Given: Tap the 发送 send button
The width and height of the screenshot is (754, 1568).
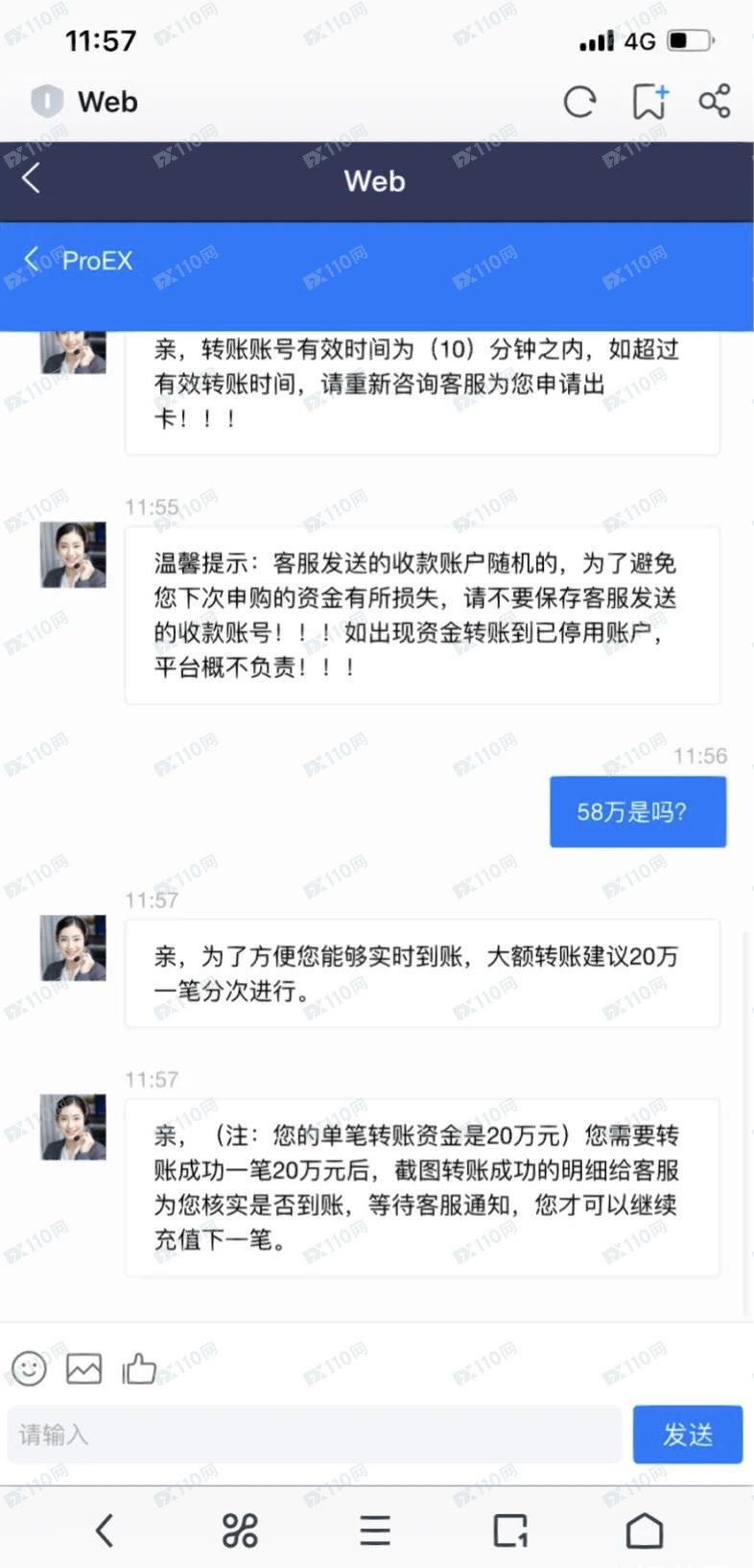Looking at the screenshot, I should [687, 1434].
